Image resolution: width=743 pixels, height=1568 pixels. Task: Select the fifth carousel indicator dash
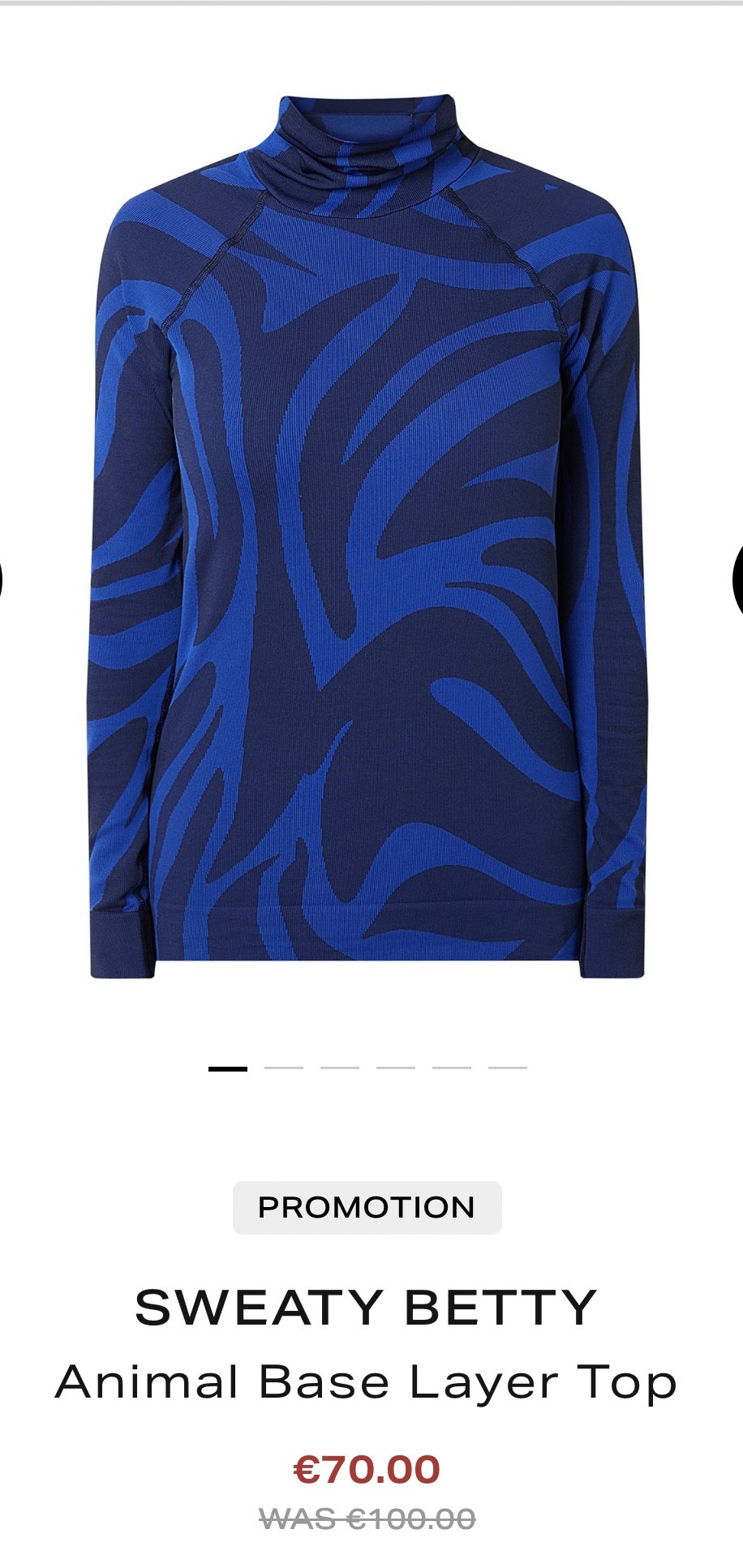(x=452, y=1068)
